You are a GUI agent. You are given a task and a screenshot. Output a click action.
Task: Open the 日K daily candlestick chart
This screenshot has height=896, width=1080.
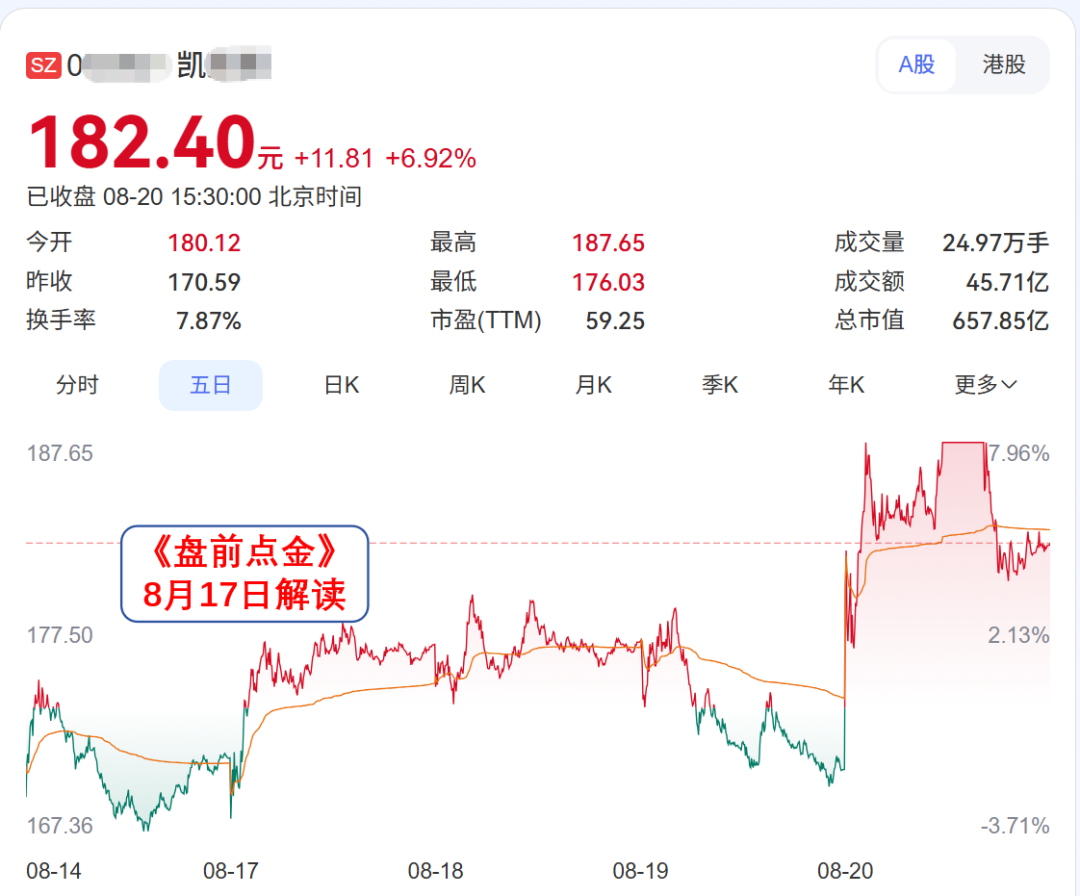pyautogui.click(x=342, y=385)
